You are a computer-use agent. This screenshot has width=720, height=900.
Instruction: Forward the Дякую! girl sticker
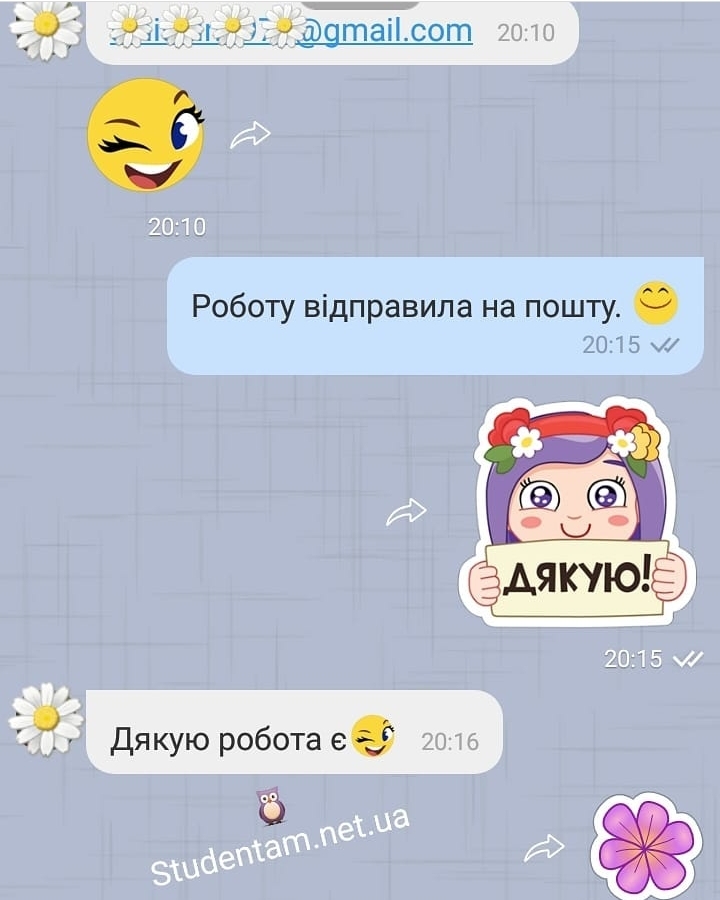(x=406, y=514)
